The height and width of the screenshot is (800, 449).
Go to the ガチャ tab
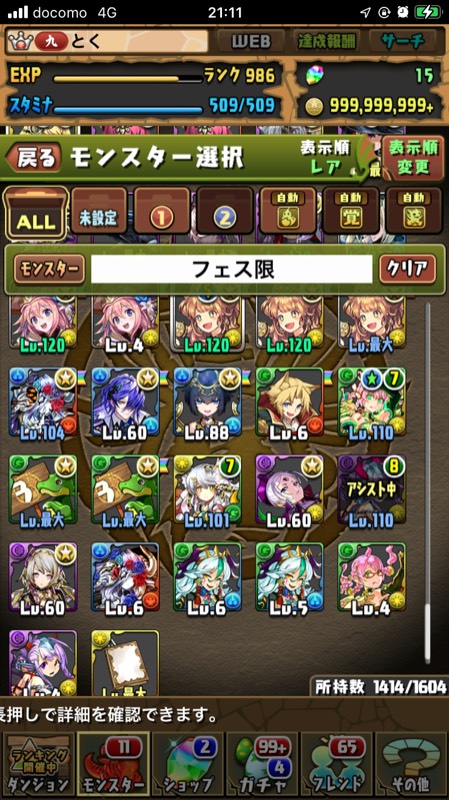(263, 764)
